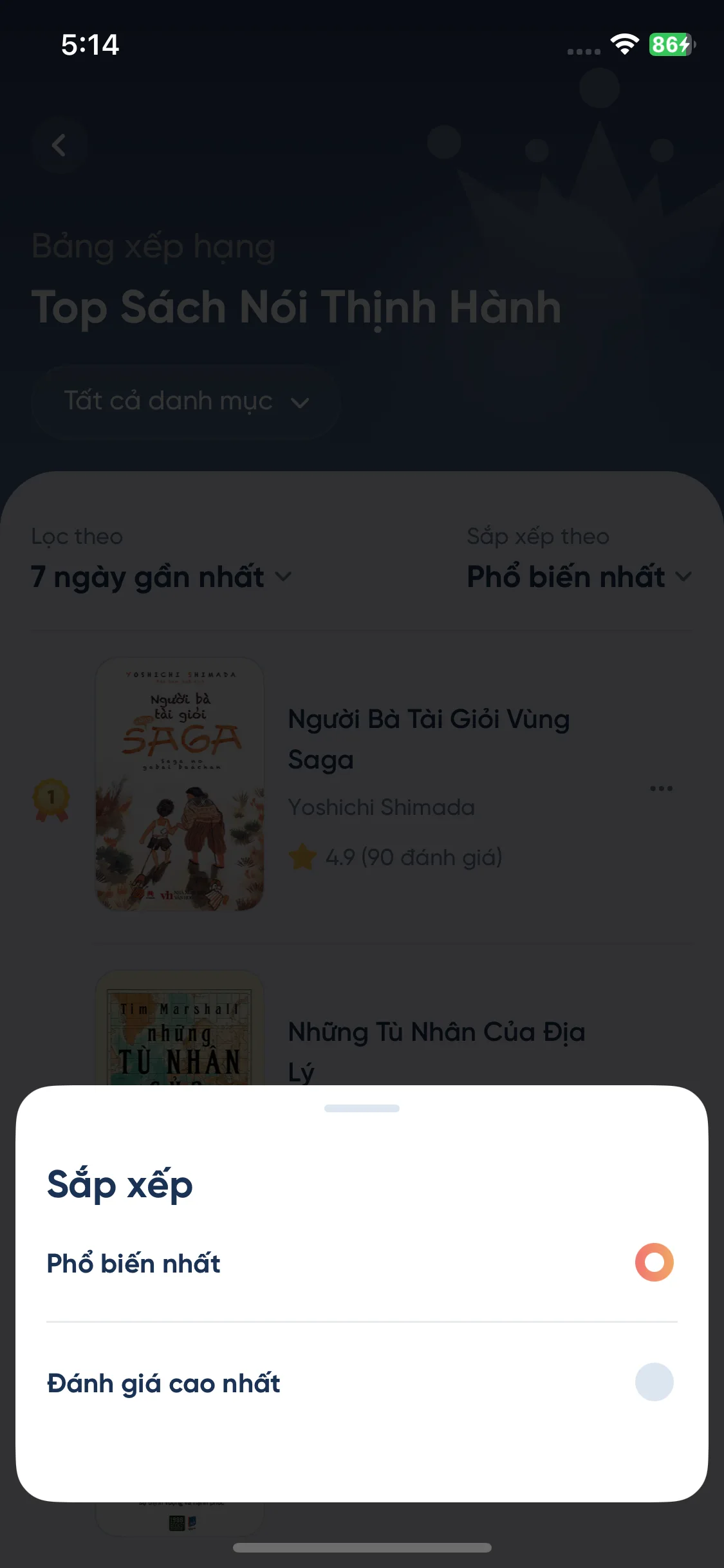Navigate back using the chevron icon

[x=60, y=145]
